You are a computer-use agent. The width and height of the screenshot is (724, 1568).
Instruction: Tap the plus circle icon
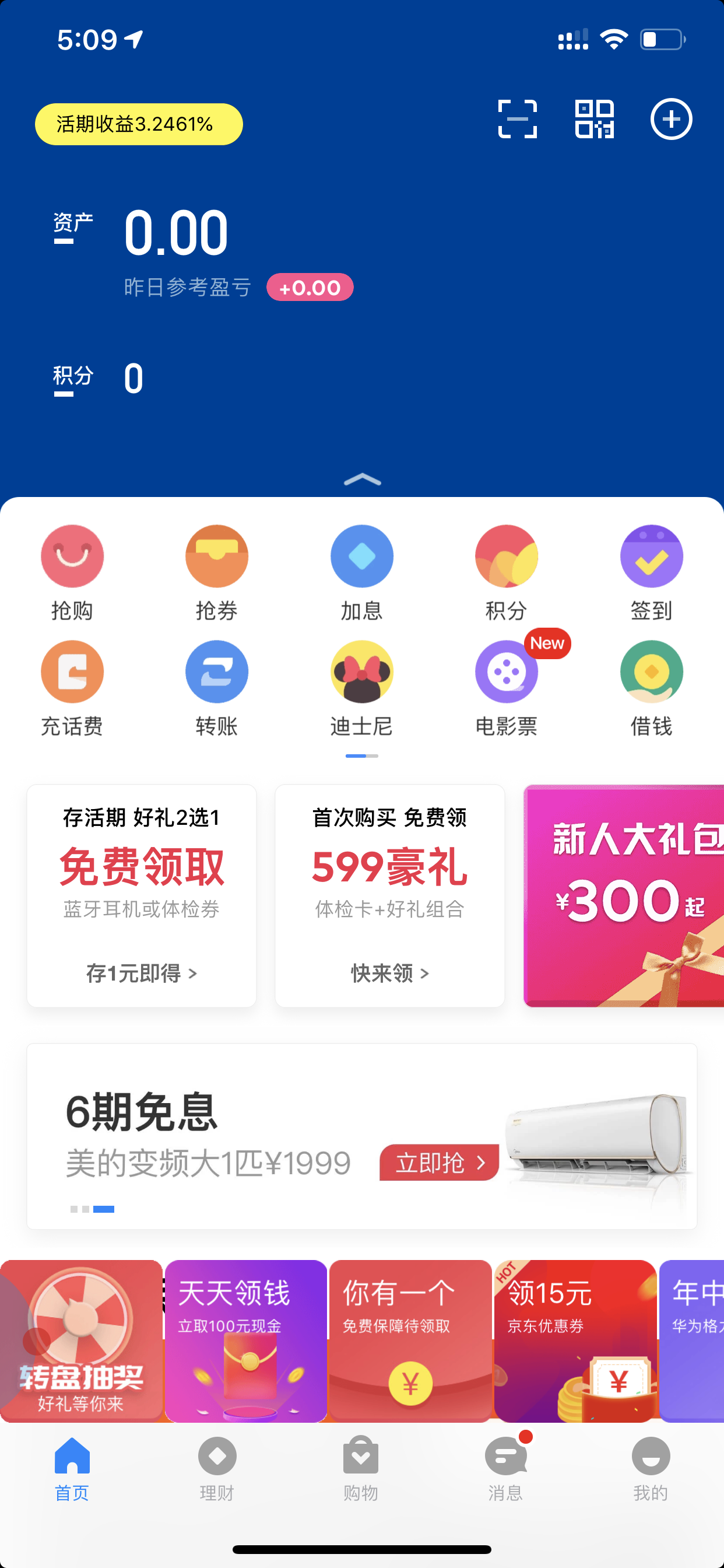[671, 118]
